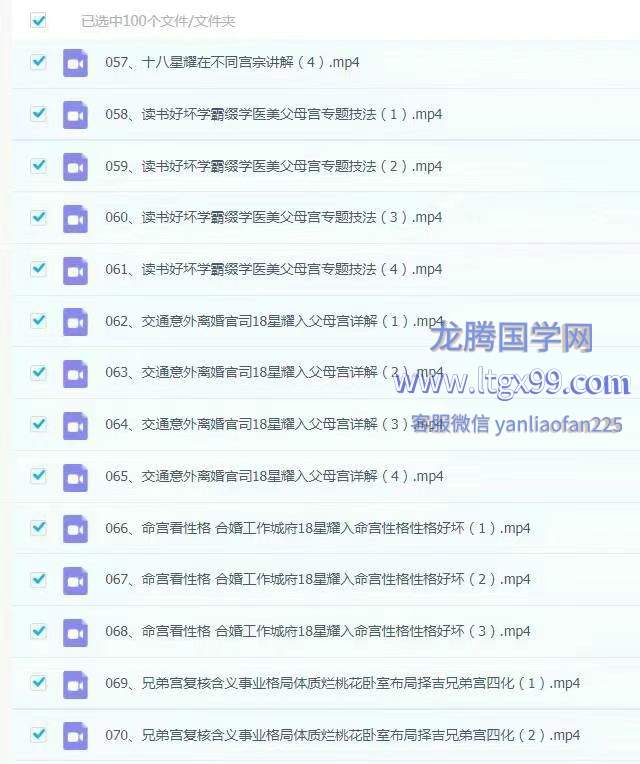Open file 067 命宫看性格 (2).mp4
Image resolution: width=640 pixels, height=764 pixels.
point(317,579)
